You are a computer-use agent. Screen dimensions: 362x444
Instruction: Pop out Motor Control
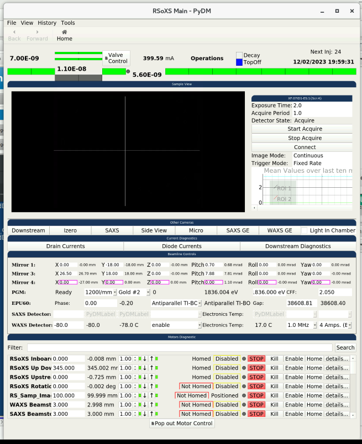[x=182, y=423]
